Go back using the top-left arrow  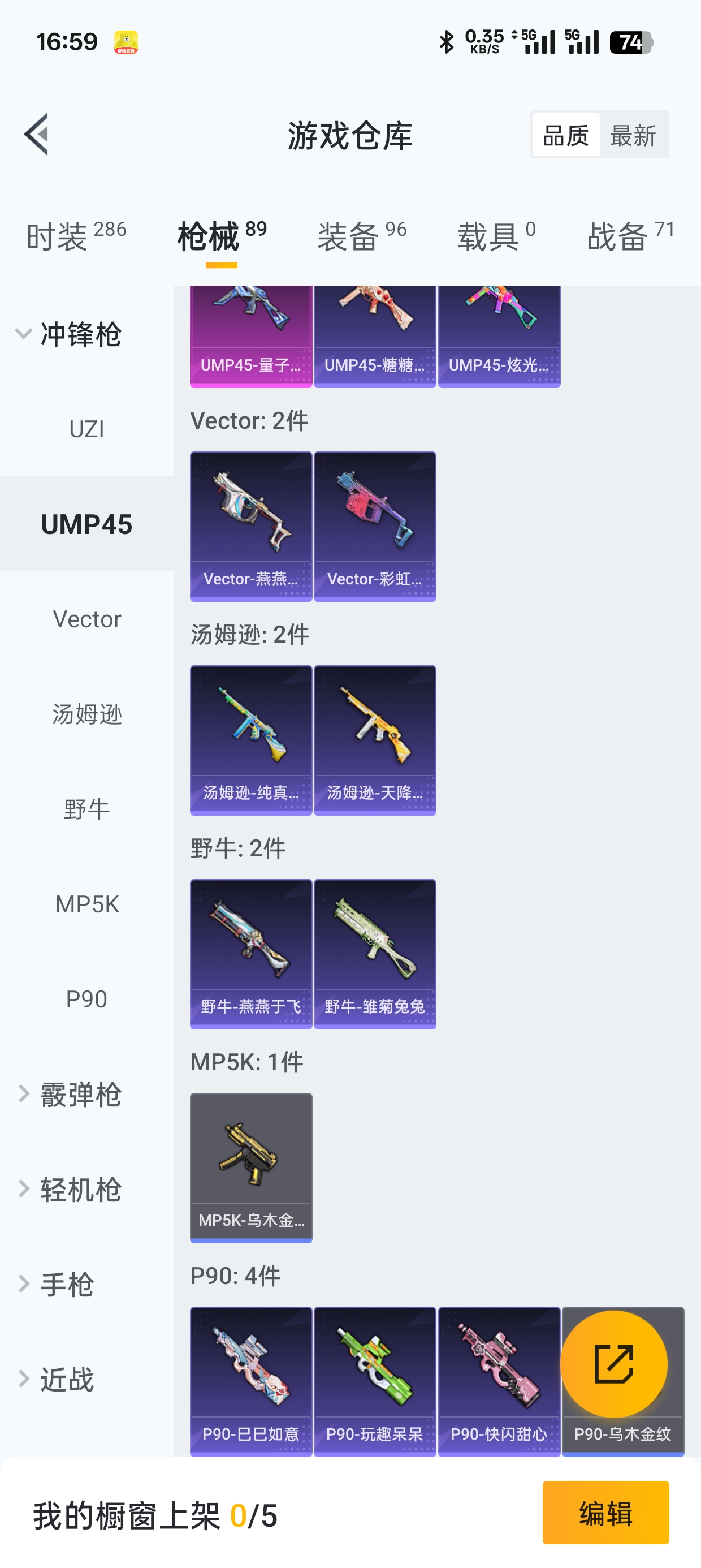pos(37,134)
